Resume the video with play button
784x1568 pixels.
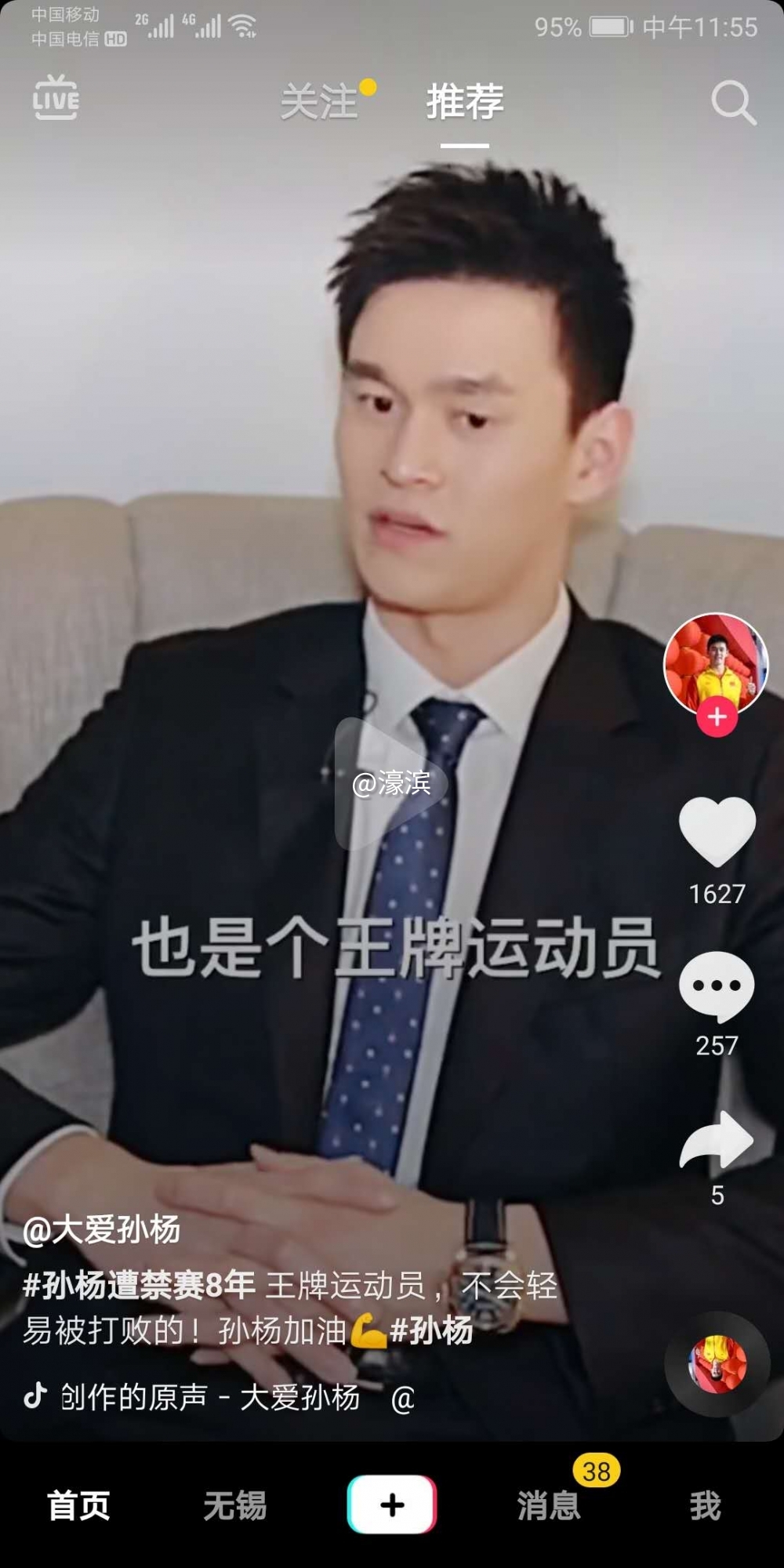(x=390, y=783)
